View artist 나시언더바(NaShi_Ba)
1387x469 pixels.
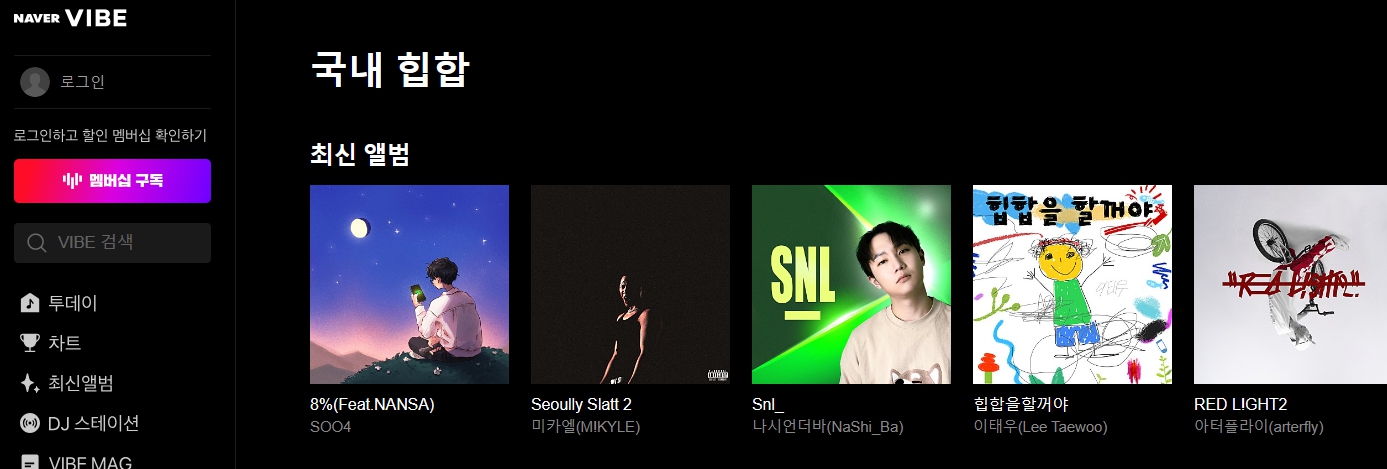coord(827,427)
